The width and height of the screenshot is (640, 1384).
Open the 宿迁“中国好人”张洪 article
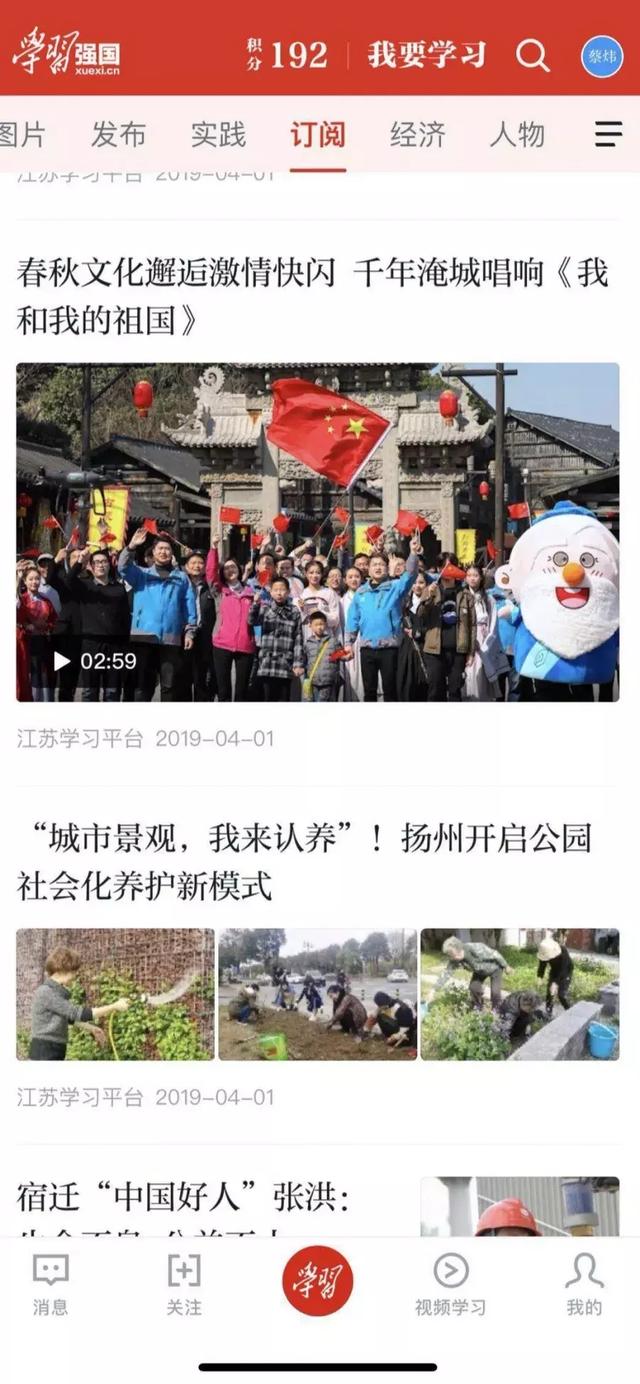point(183,1198)
